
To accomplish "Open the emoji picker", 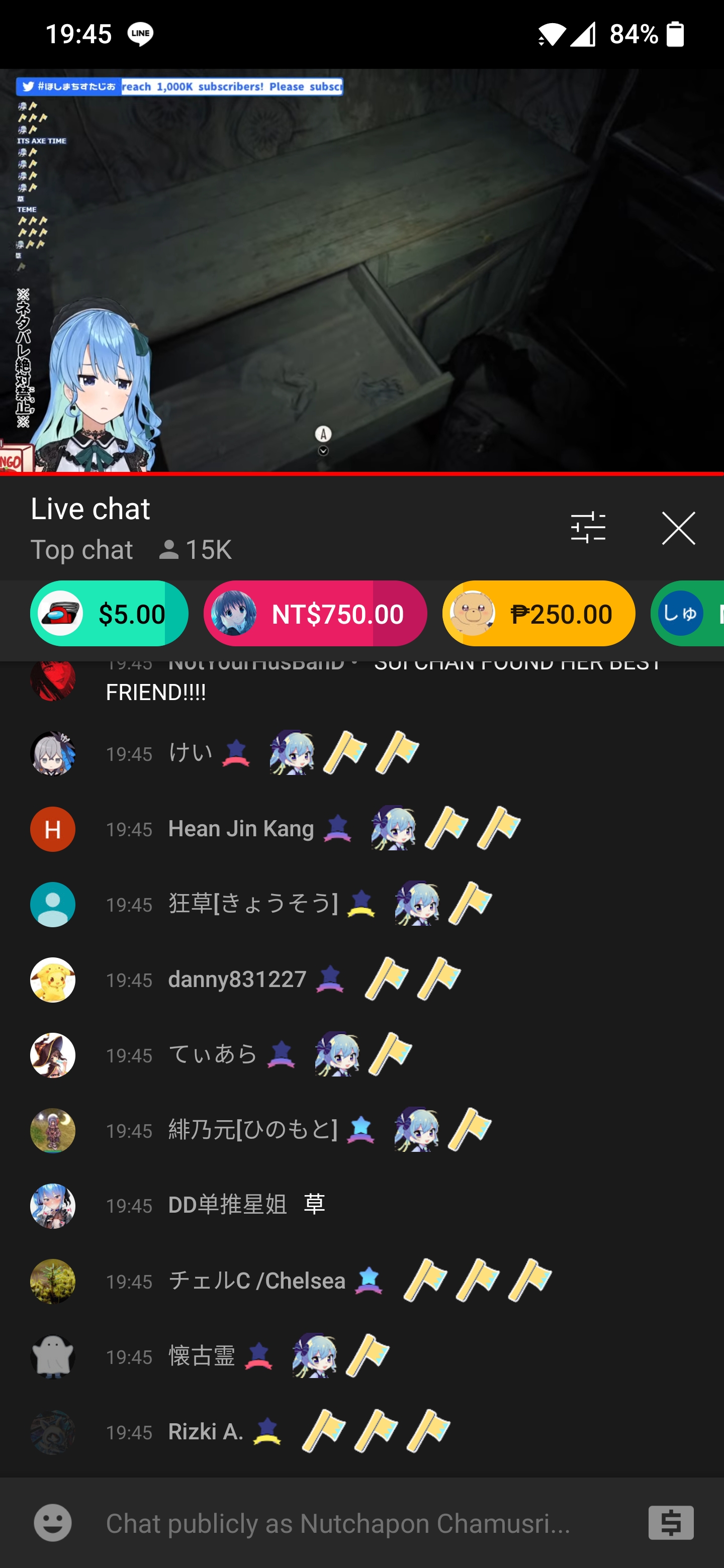I will pos(53,1522).
